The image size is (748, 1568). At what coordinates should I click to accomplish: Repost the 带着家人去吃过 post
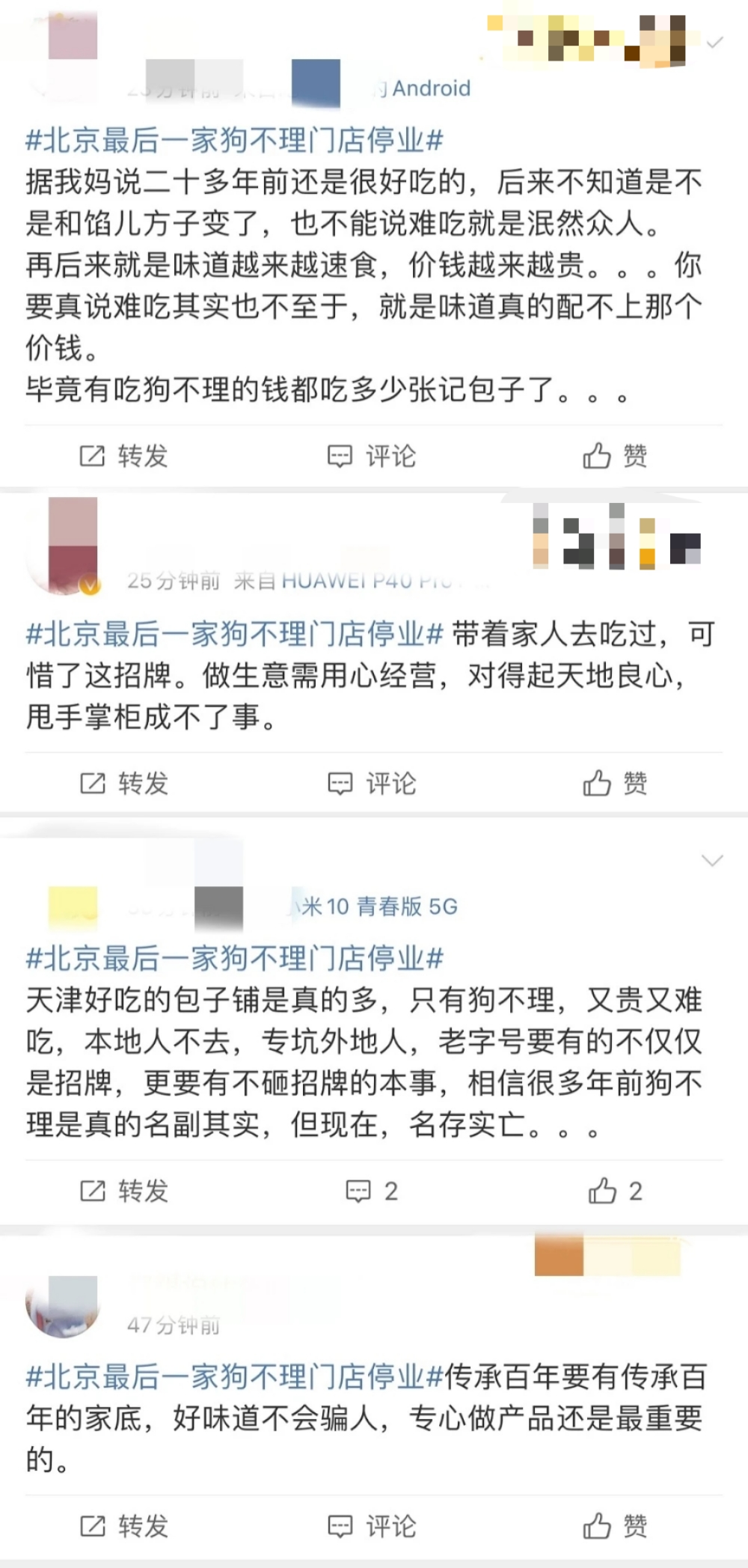pyautogui.click(x=124, y=784)
